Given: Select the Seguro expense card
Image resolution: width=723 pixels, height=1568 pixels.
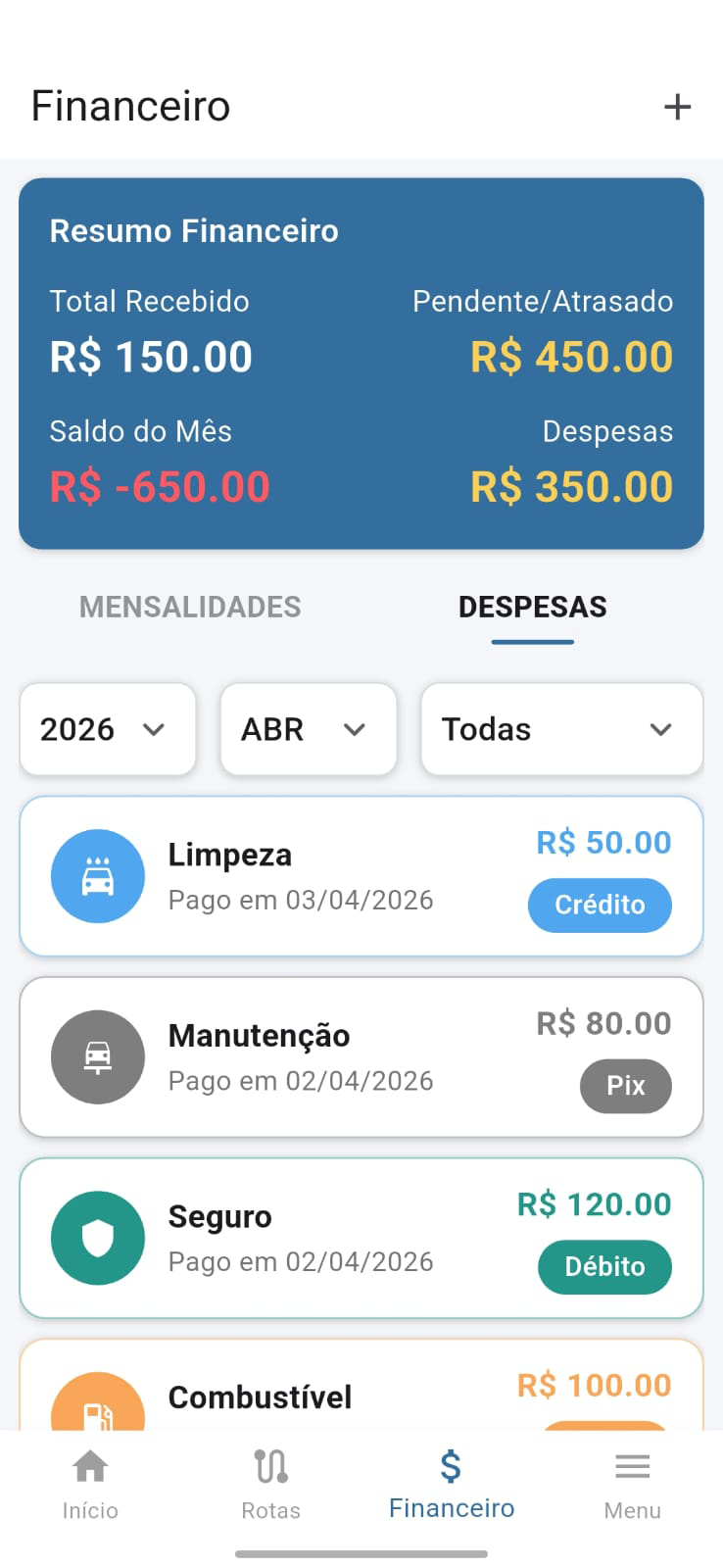Looking at the screenshot, I should pyautogui.click(x=361, y=1238).
